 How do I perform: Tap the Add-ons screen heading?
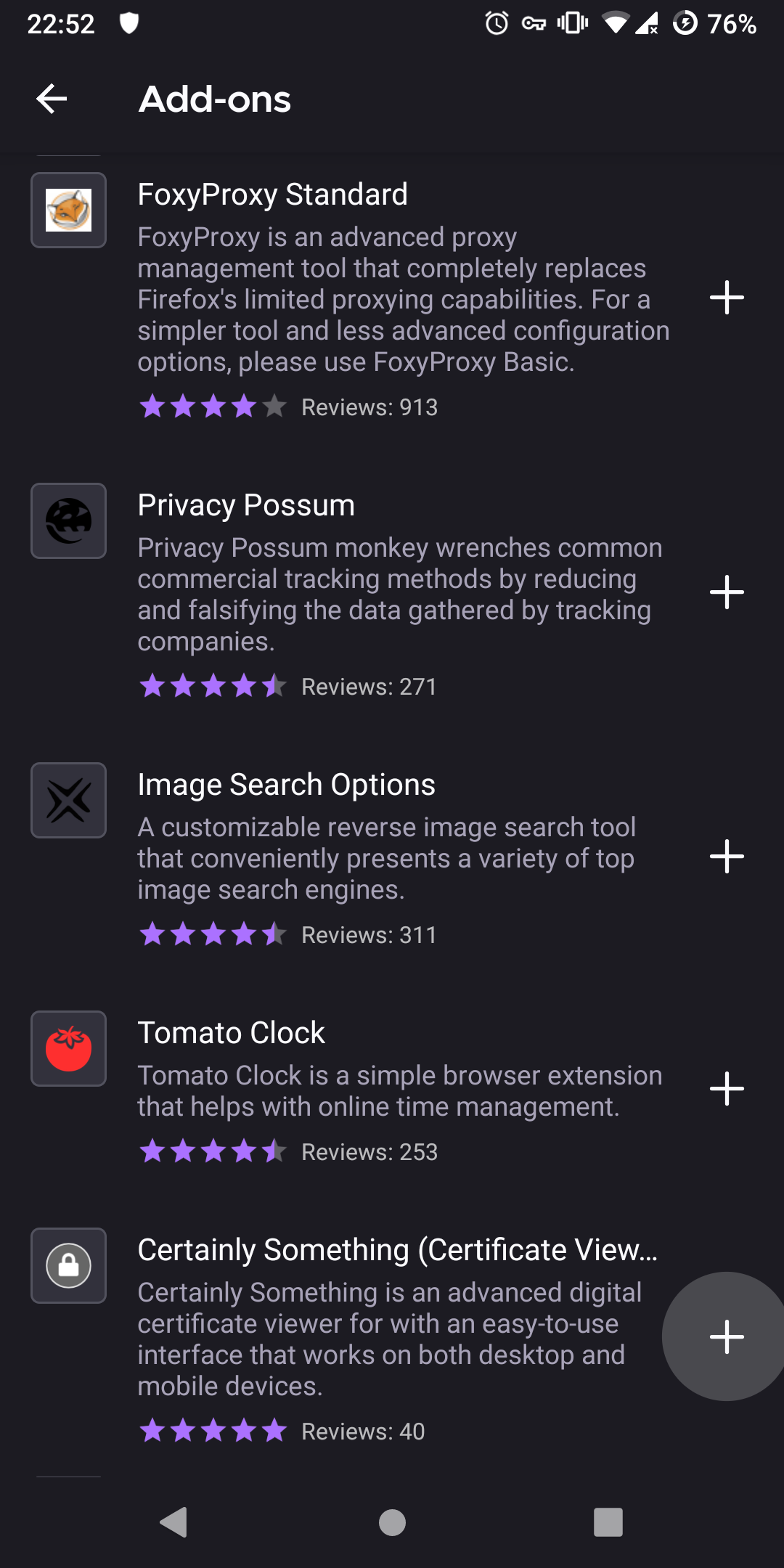(214, 99)
